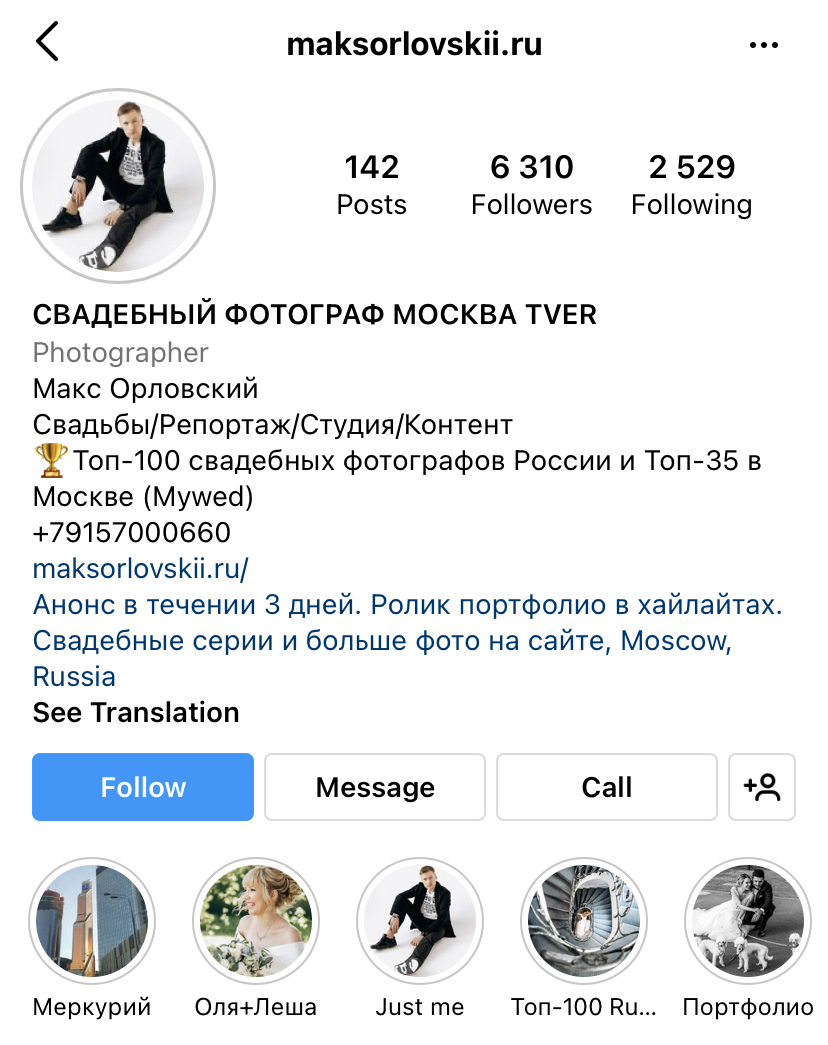Open the 2 529 Following list
828x1045 pixels.
pos(691,184)
